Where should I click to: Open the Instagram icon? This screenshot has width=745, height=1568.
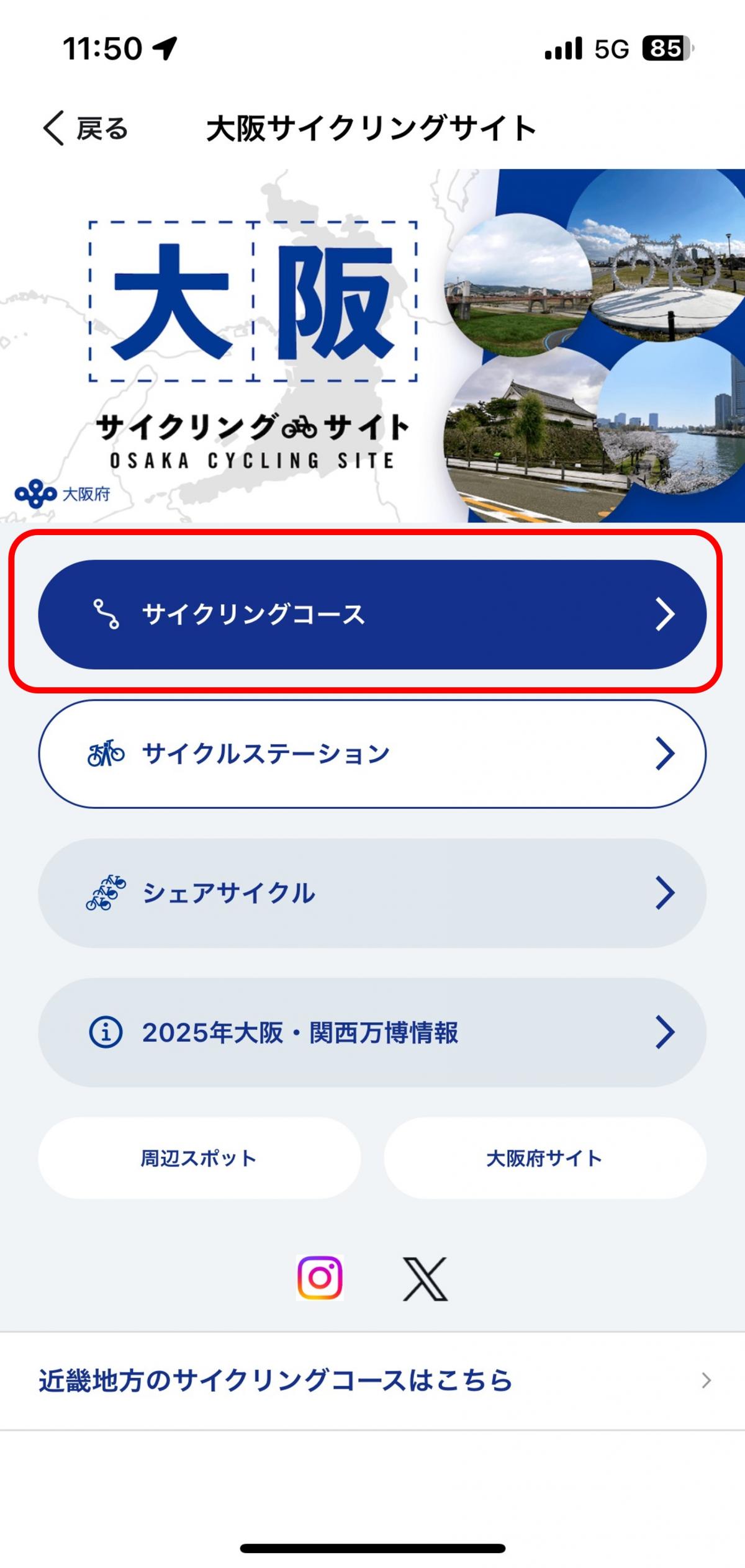[320, 1278]
